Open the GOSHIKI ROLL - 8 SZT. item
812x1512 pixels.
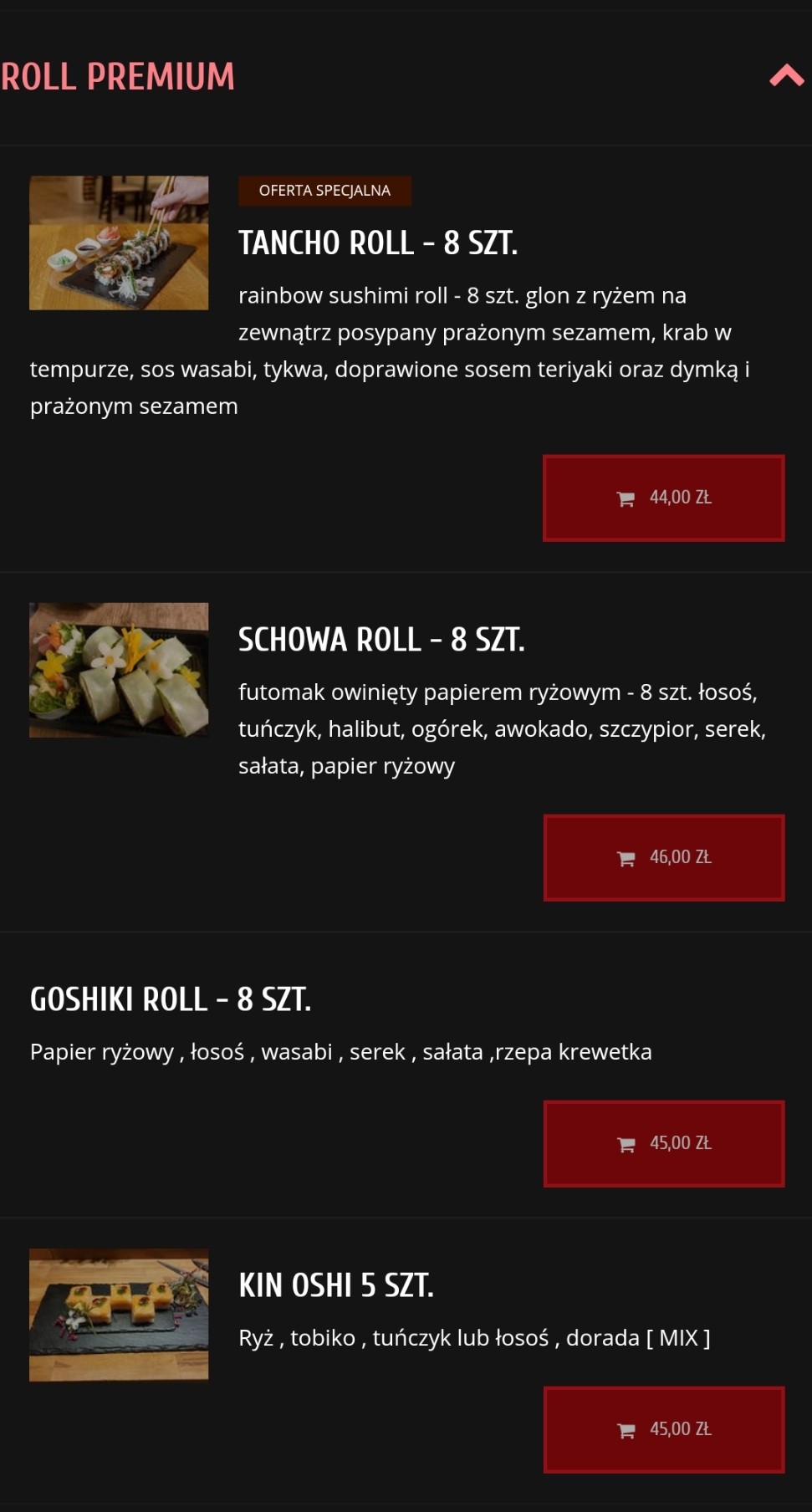pos(171,999)
